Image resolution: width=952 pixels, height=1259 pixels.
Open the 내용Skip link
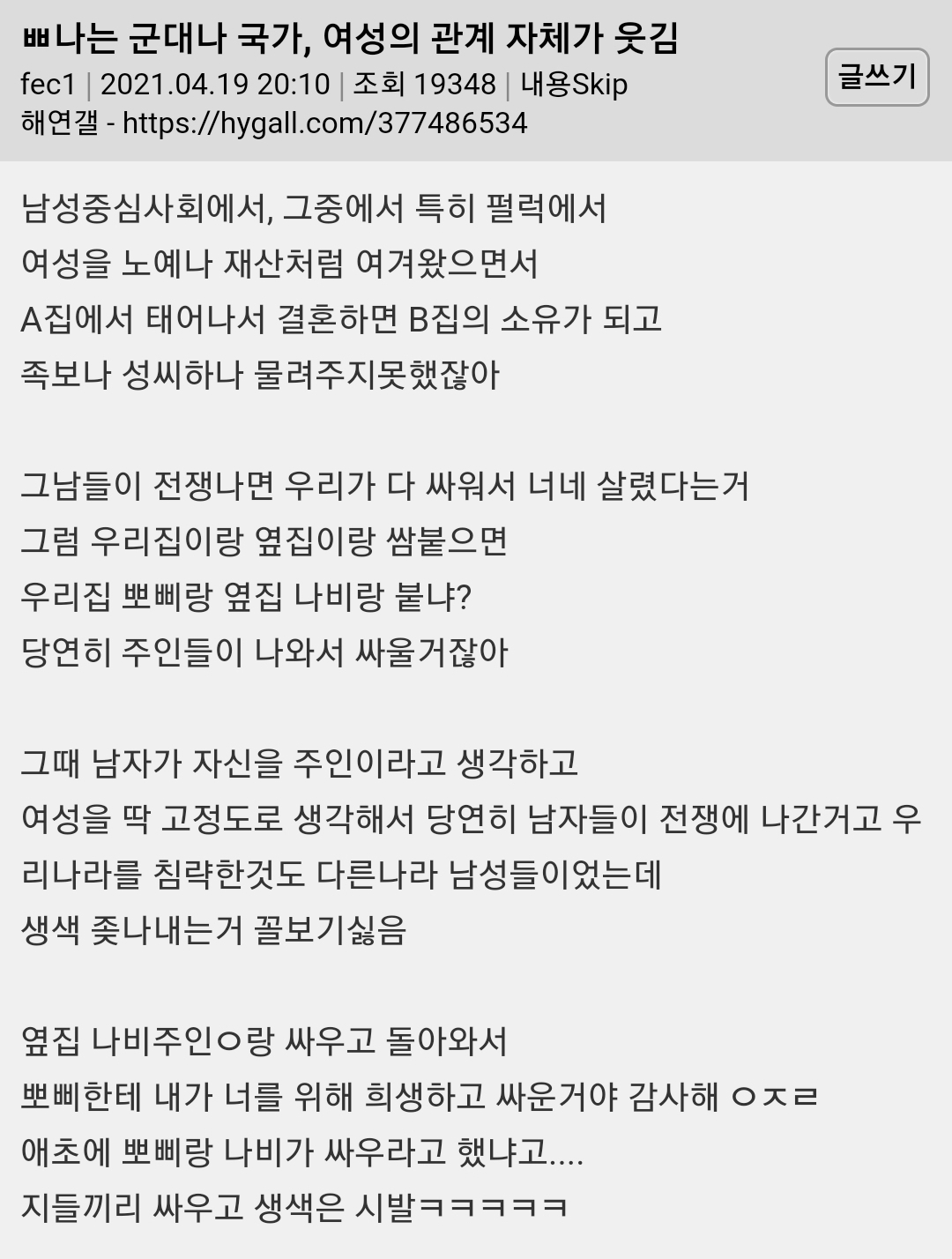[573, 86]
